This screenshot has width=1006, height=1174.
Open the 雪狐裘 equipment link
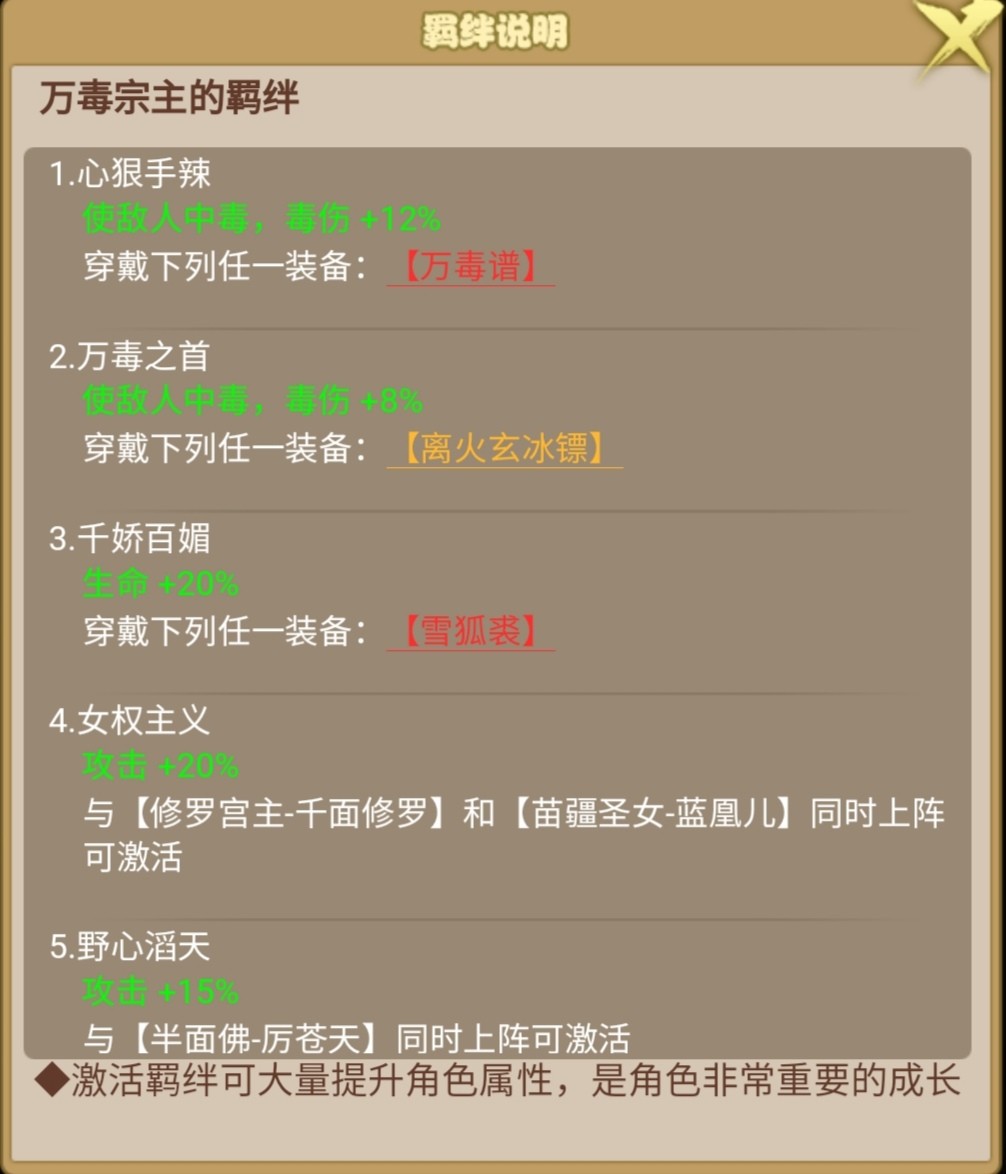(x=470, y=631)
